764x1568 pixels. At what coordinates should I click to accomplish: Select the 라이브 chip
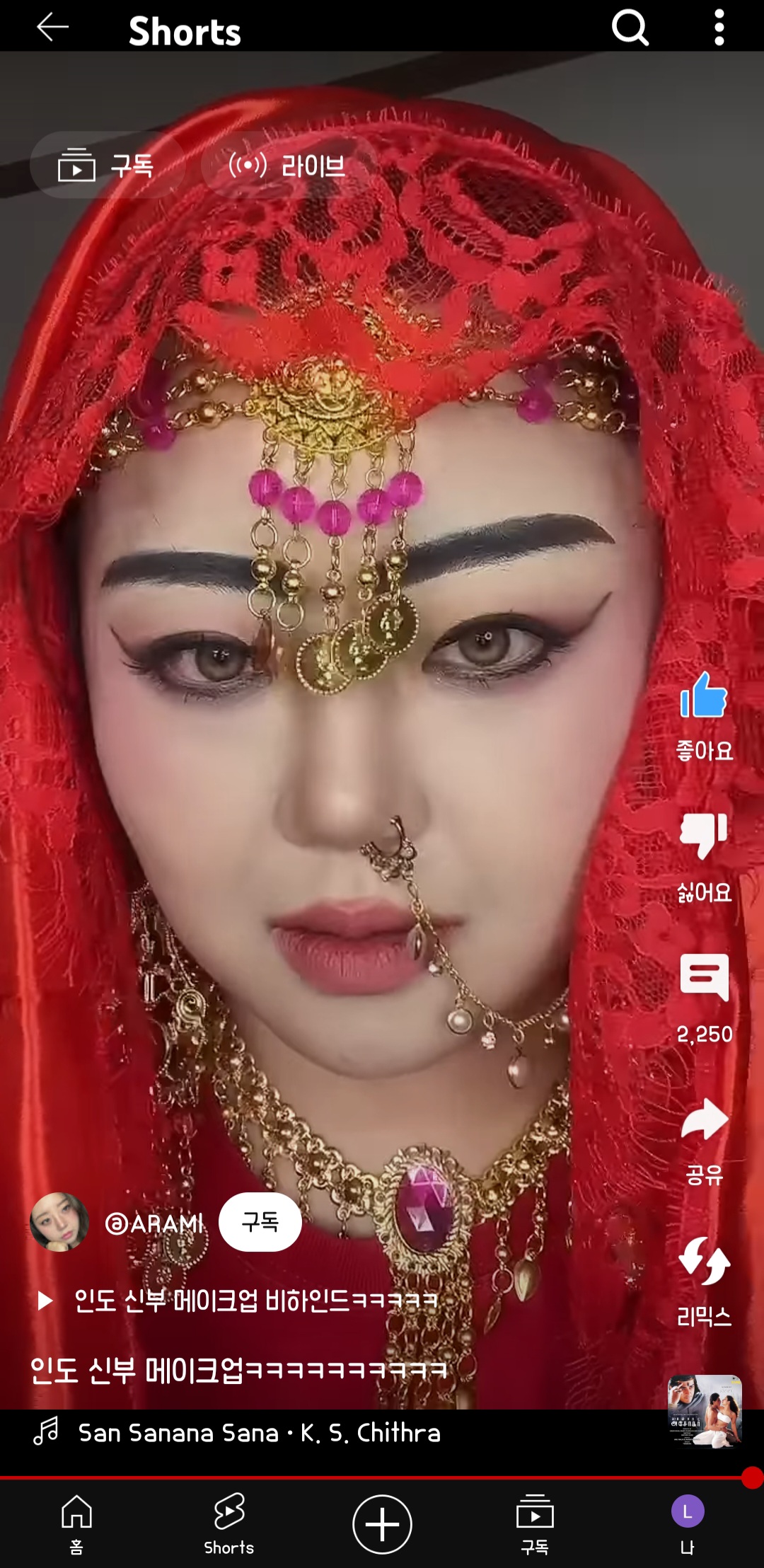coord(287,166)
